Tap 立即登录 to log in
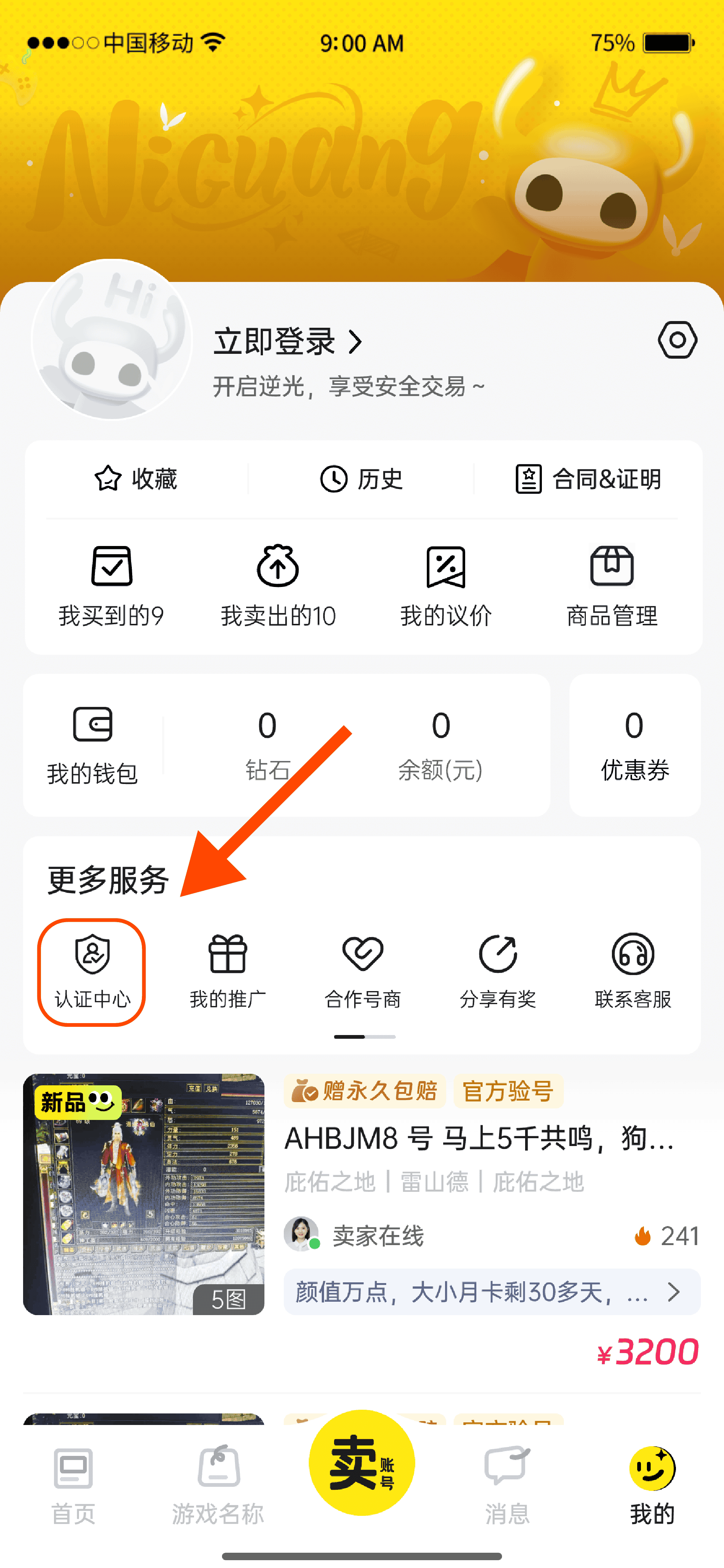This screenshot has height=1568, width=724. (x=288, y=342)
